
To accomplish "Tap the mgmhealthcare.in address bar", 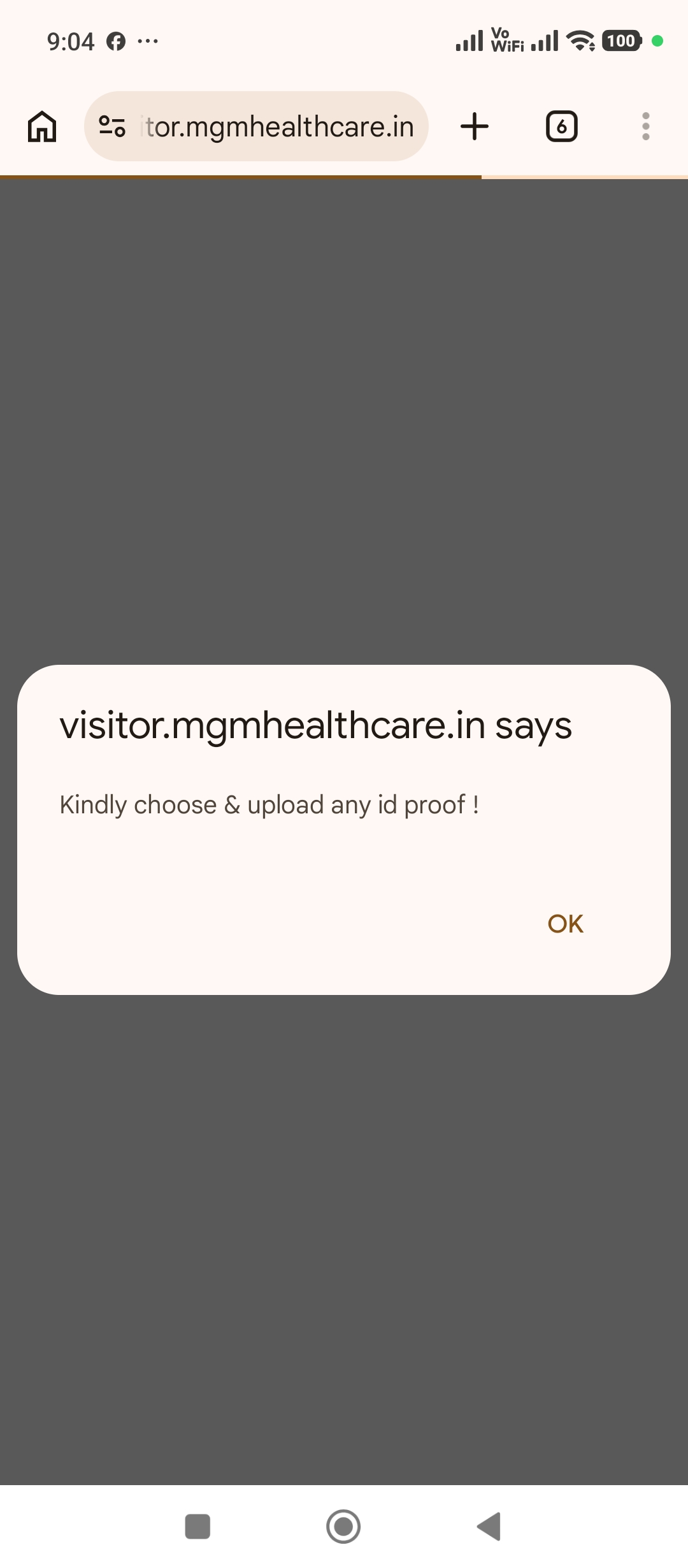I will coord(279,126).
